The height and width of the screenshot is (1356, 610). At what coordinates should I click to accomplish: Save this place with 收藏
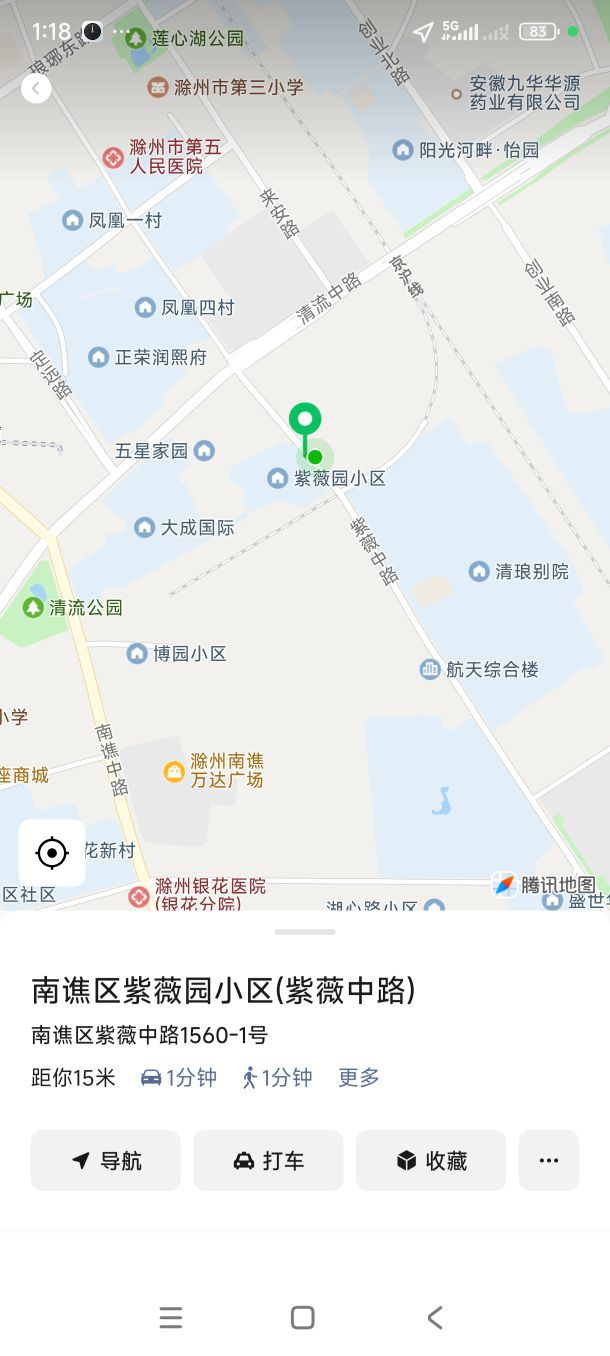[x=431, y=1160]
